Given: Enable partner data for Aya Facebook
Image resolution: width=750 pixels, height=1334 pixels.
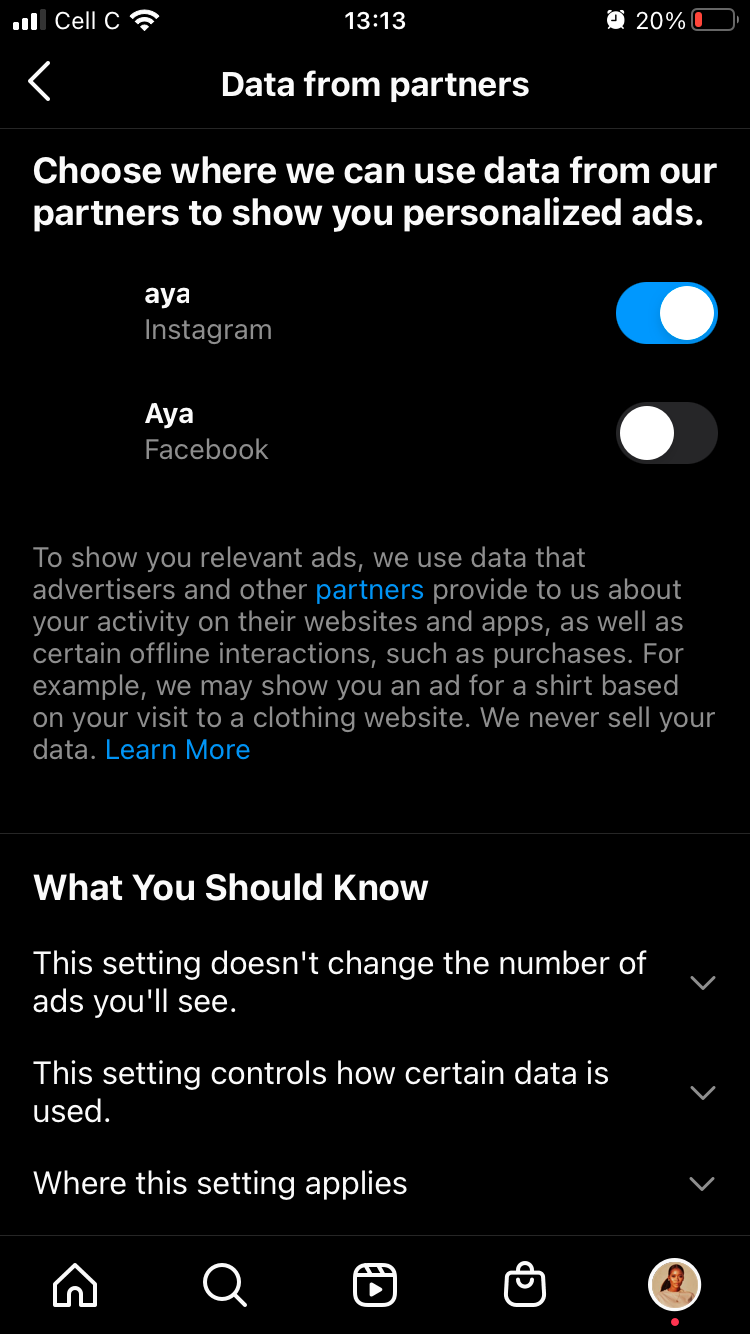Looking at the screenshot, I should pyautogui.click(x=666, y=433).
